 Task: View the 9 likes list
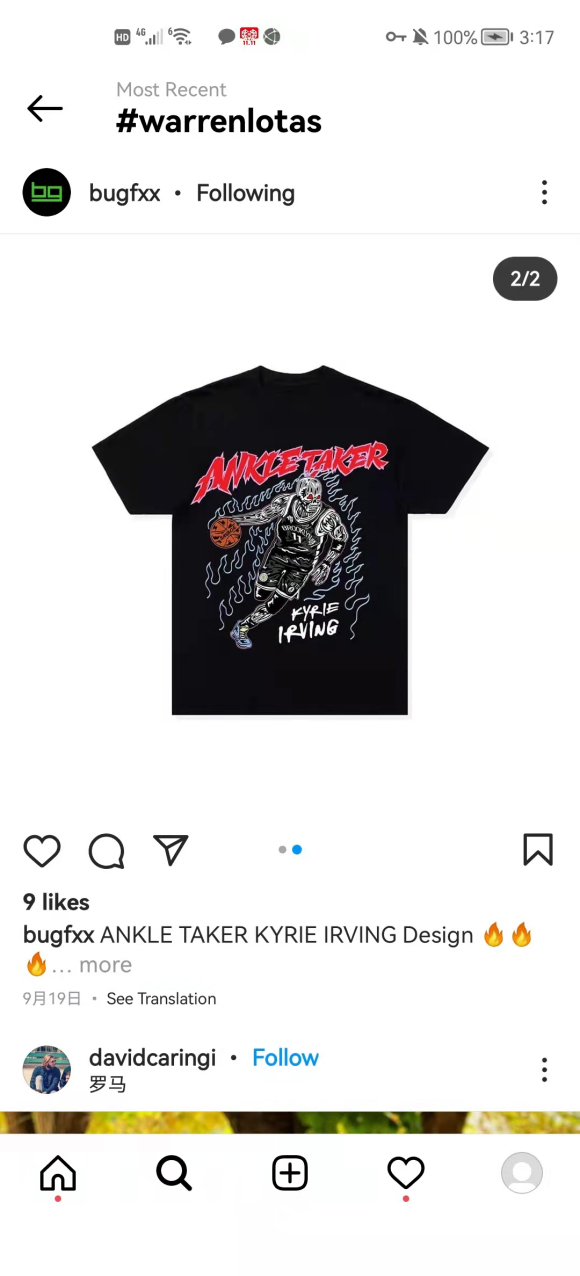(56, 902)
